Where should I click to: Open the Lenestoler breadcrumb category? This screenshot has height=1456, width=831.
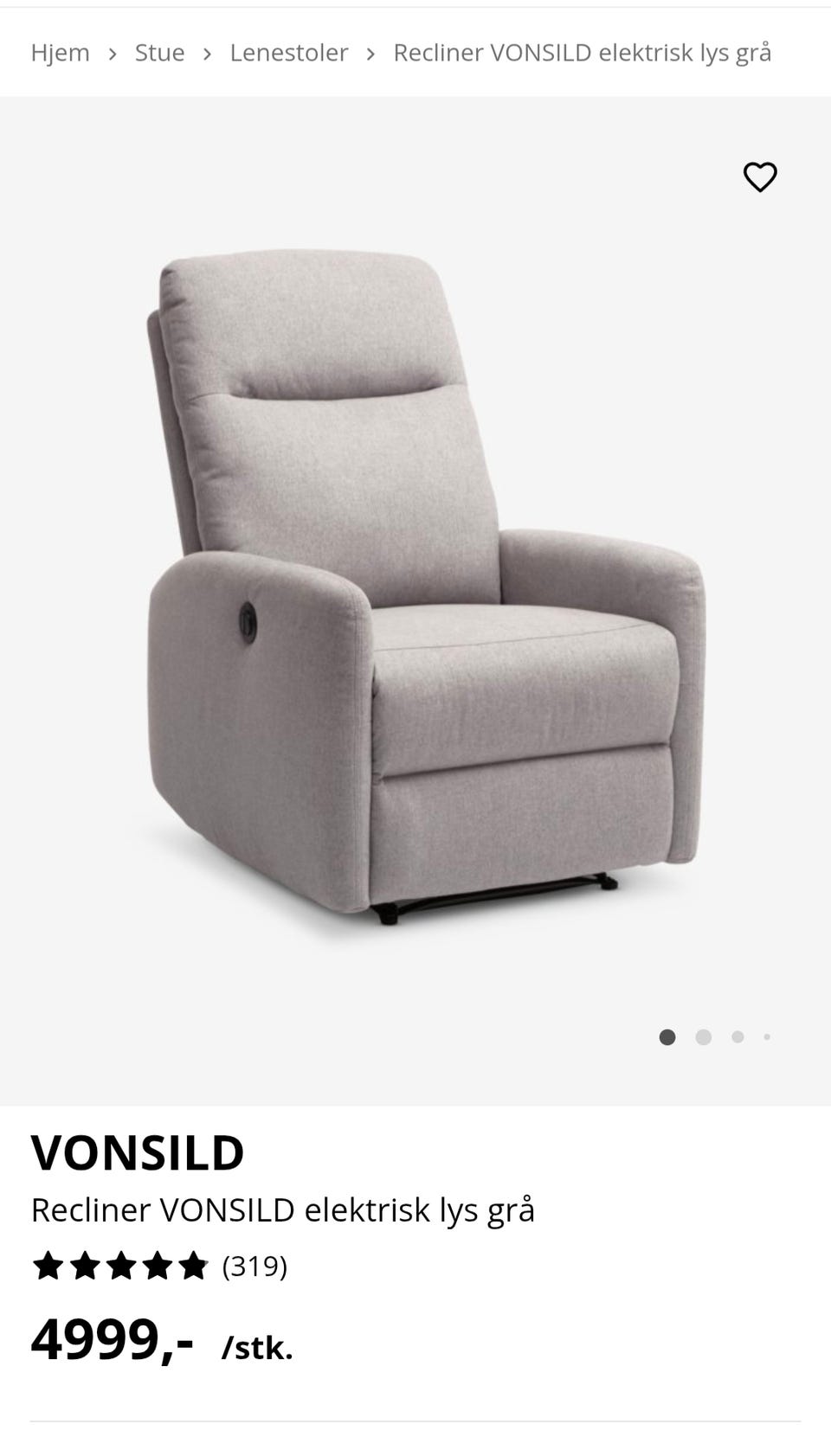pos(289,53)
